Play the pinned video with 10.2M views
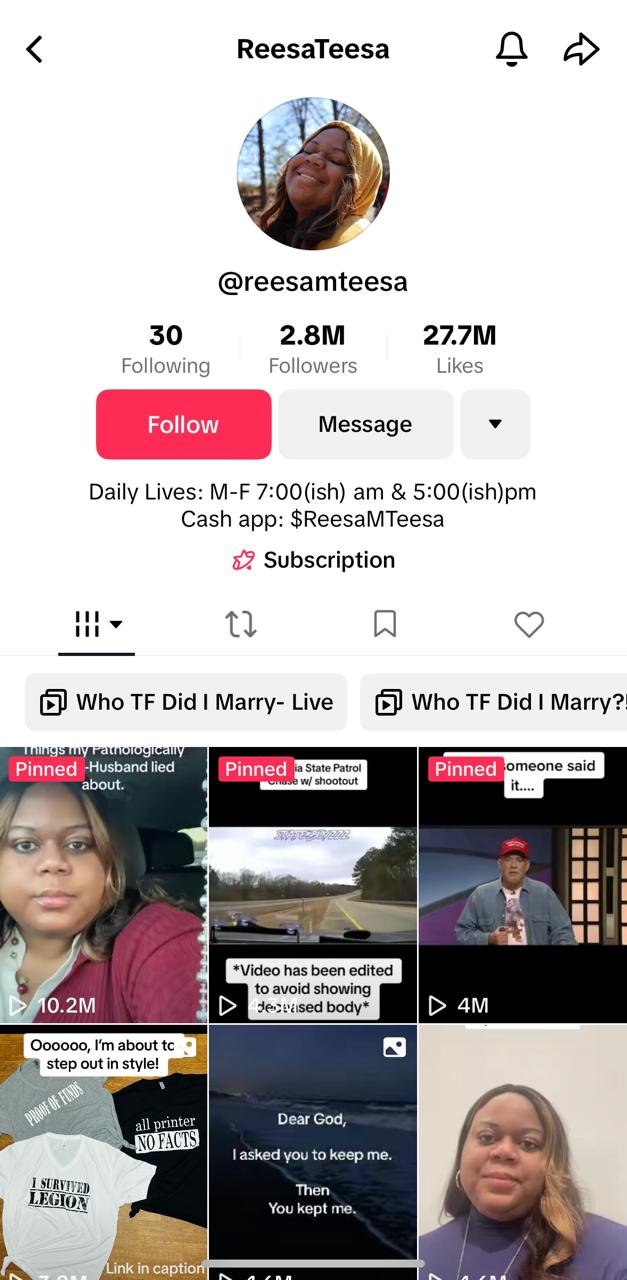This screenshot has height=1280, width=627. pyautogui.click(x=103, y=885)
